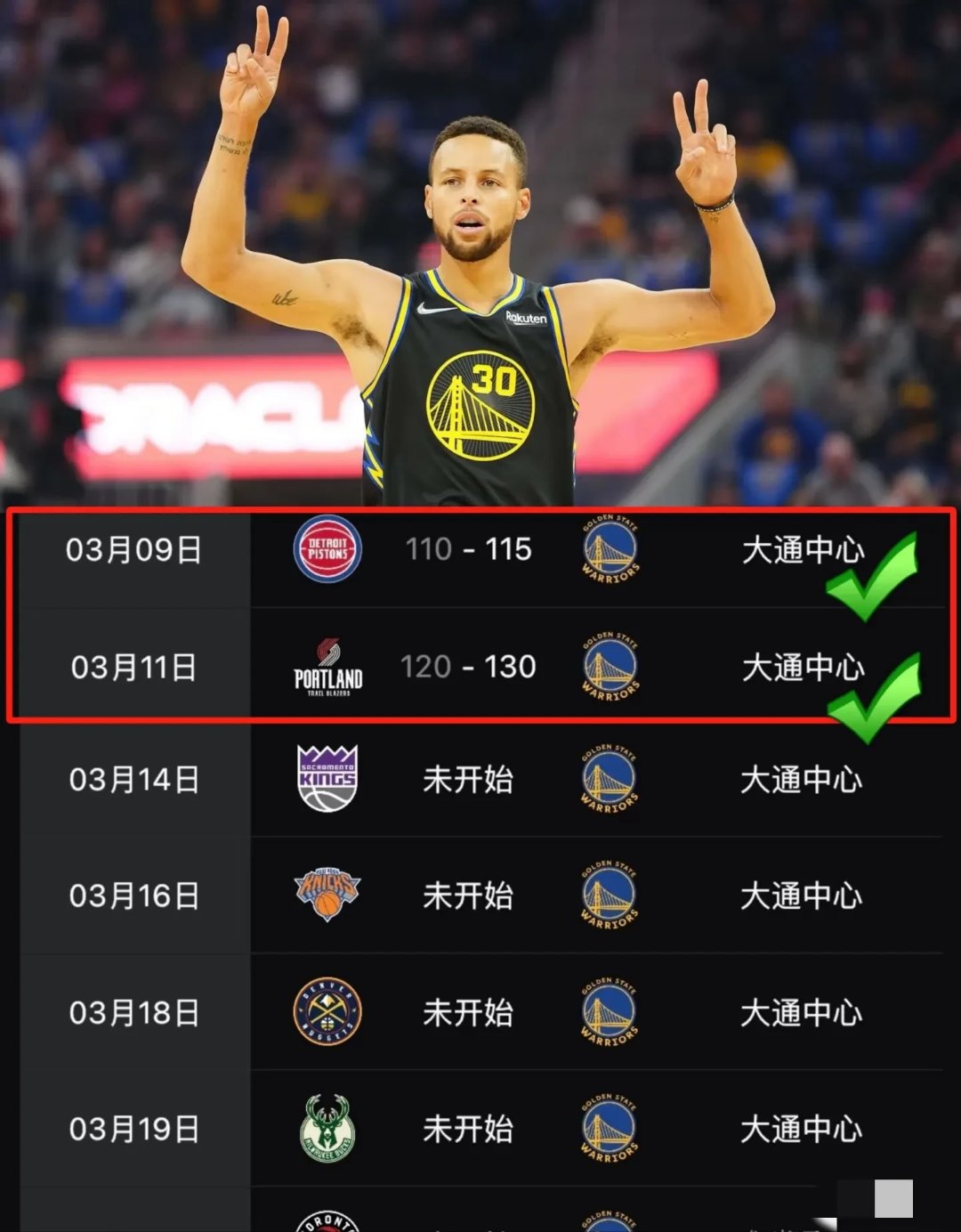Click the Detroit Pistons team logo
961x1232 pixels.
point(327,550)
